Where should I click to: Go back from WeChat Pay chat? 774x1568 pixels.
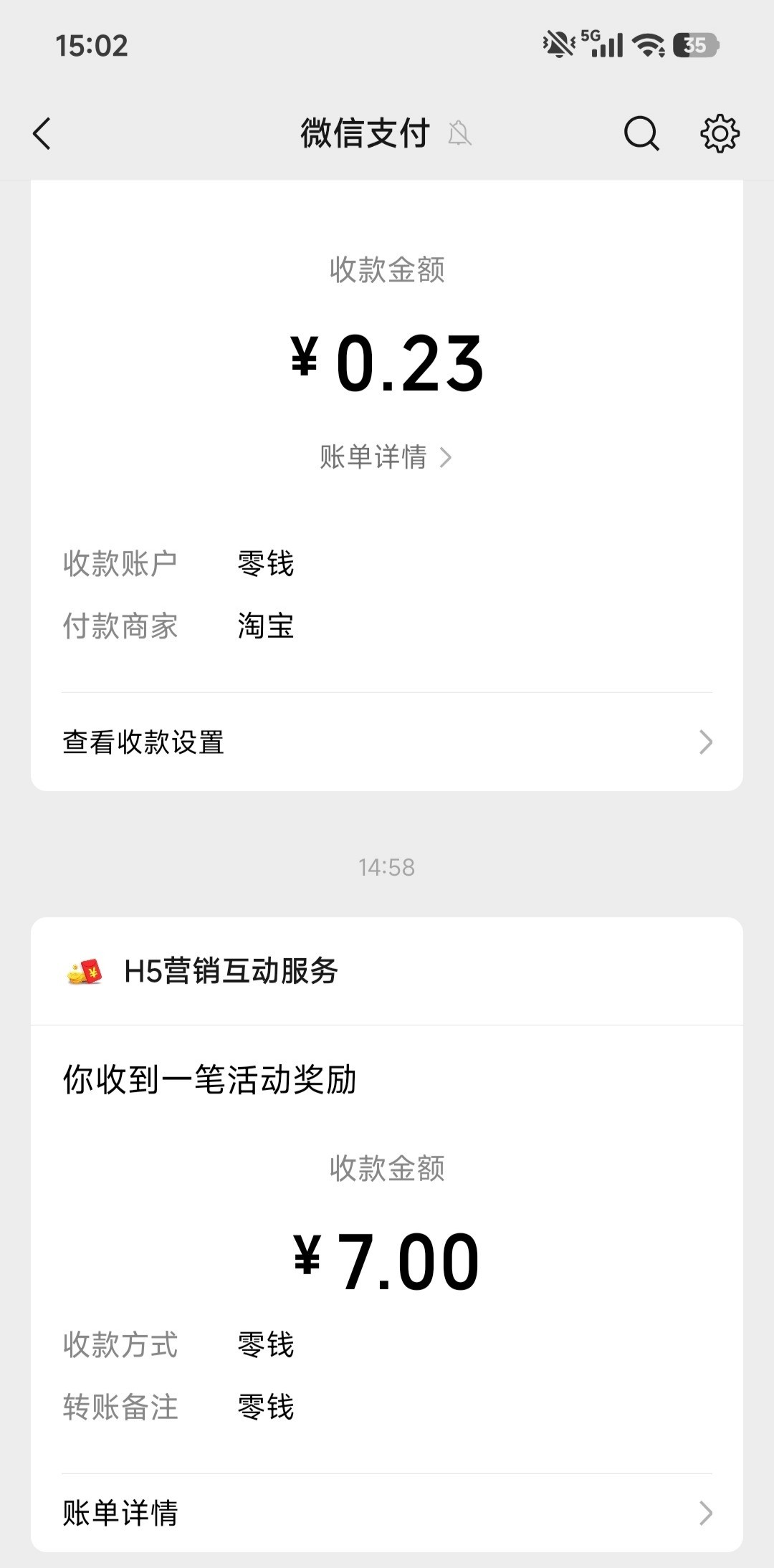pyautogui.click(x=43, y=134)
